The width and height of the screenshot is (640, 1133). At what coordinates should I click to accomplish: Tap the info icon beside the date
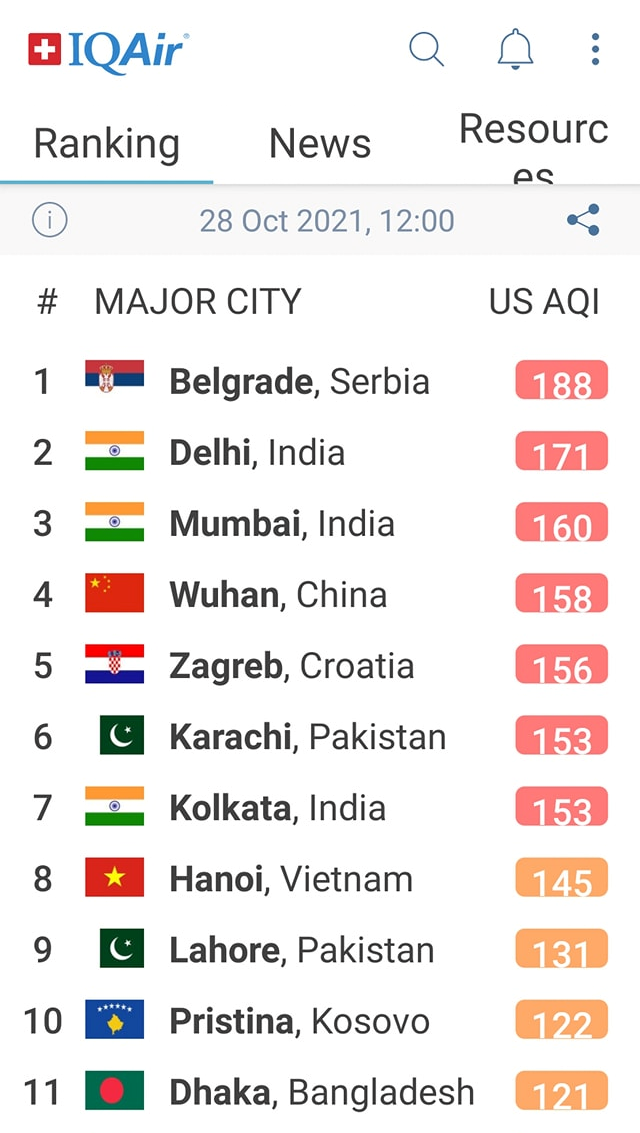[50, 220]
